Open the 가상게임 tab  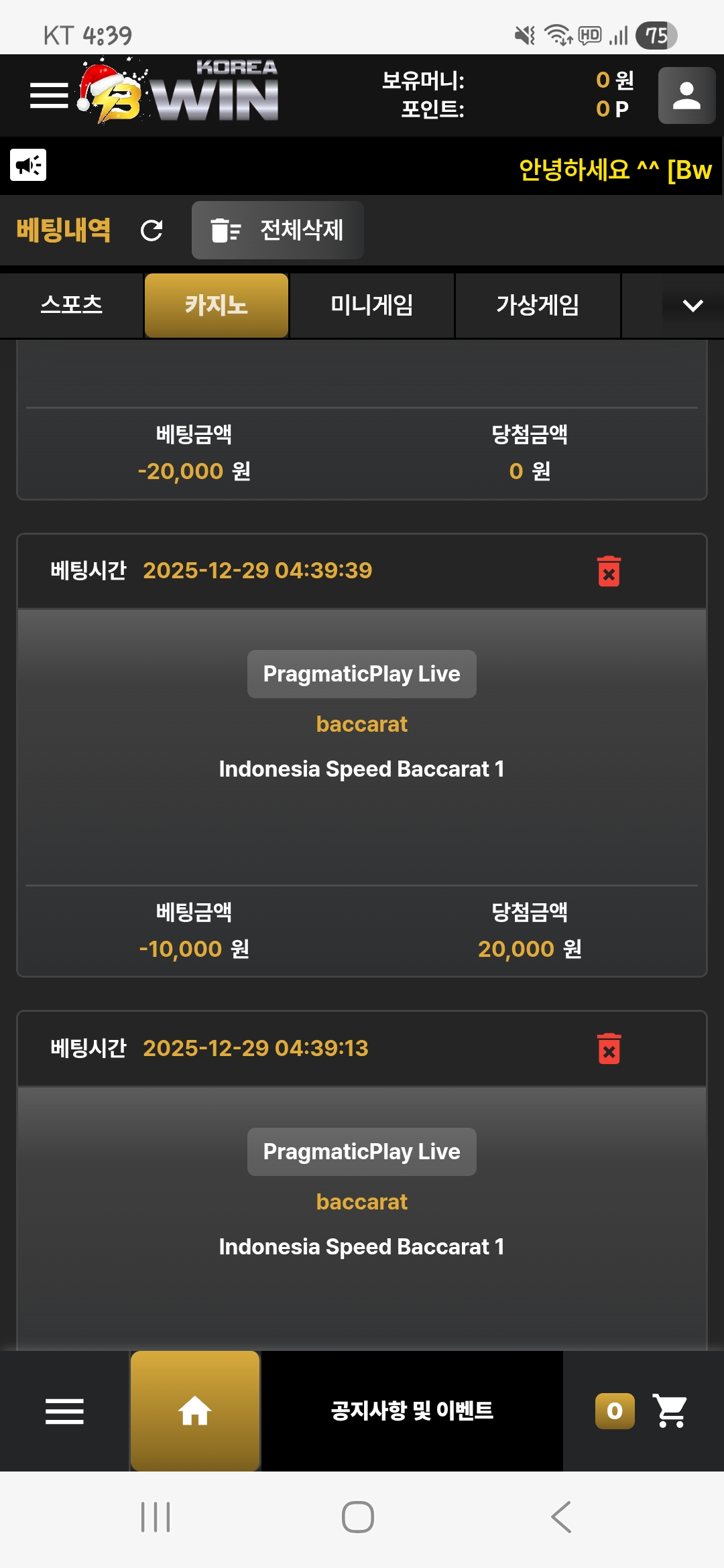(x=538, y=306)
